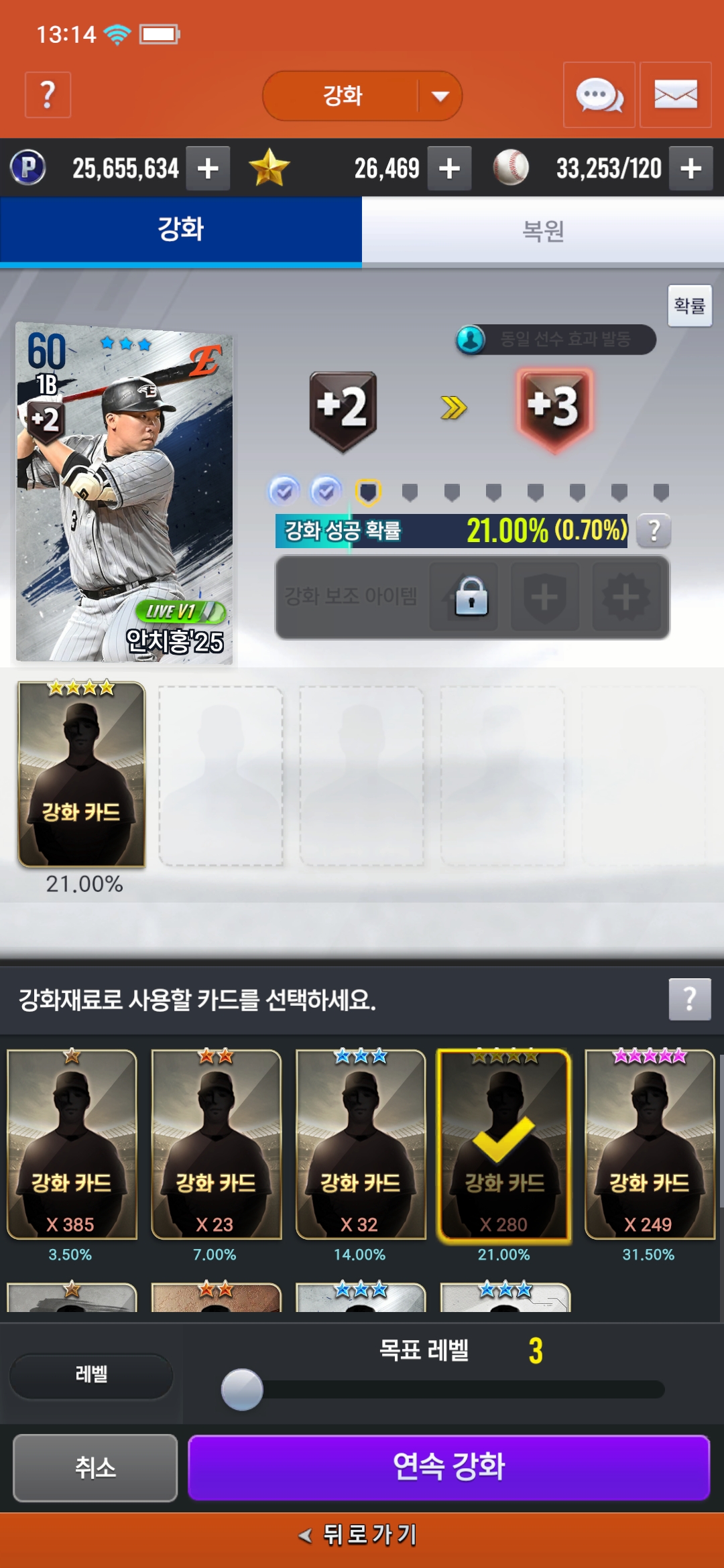View the 확률 probability info
Image resolution: width=724 pixels, height=1568 pixels.
click(x=690, y=306)
